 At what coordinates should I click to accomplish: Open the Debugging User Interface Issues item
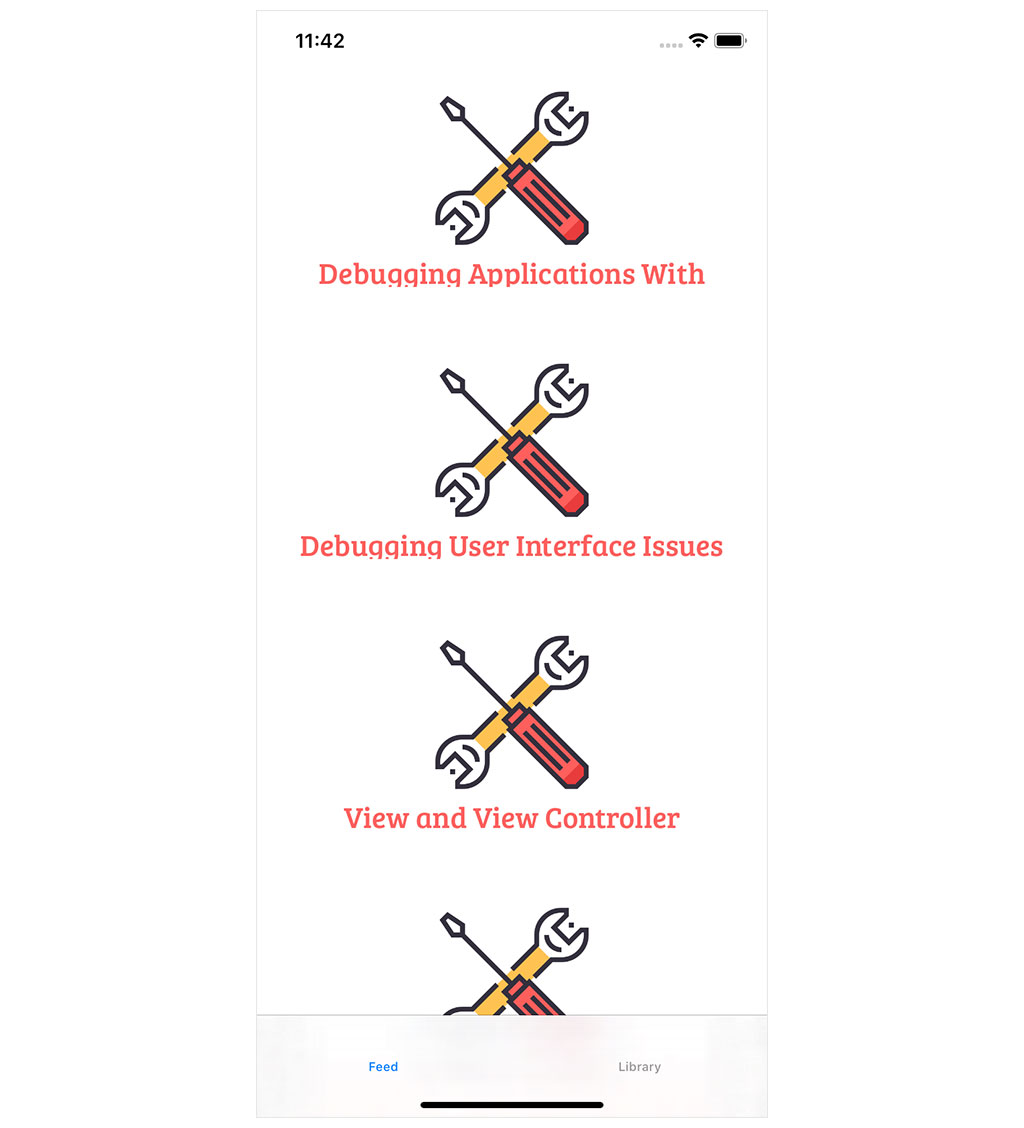(511, 546)
